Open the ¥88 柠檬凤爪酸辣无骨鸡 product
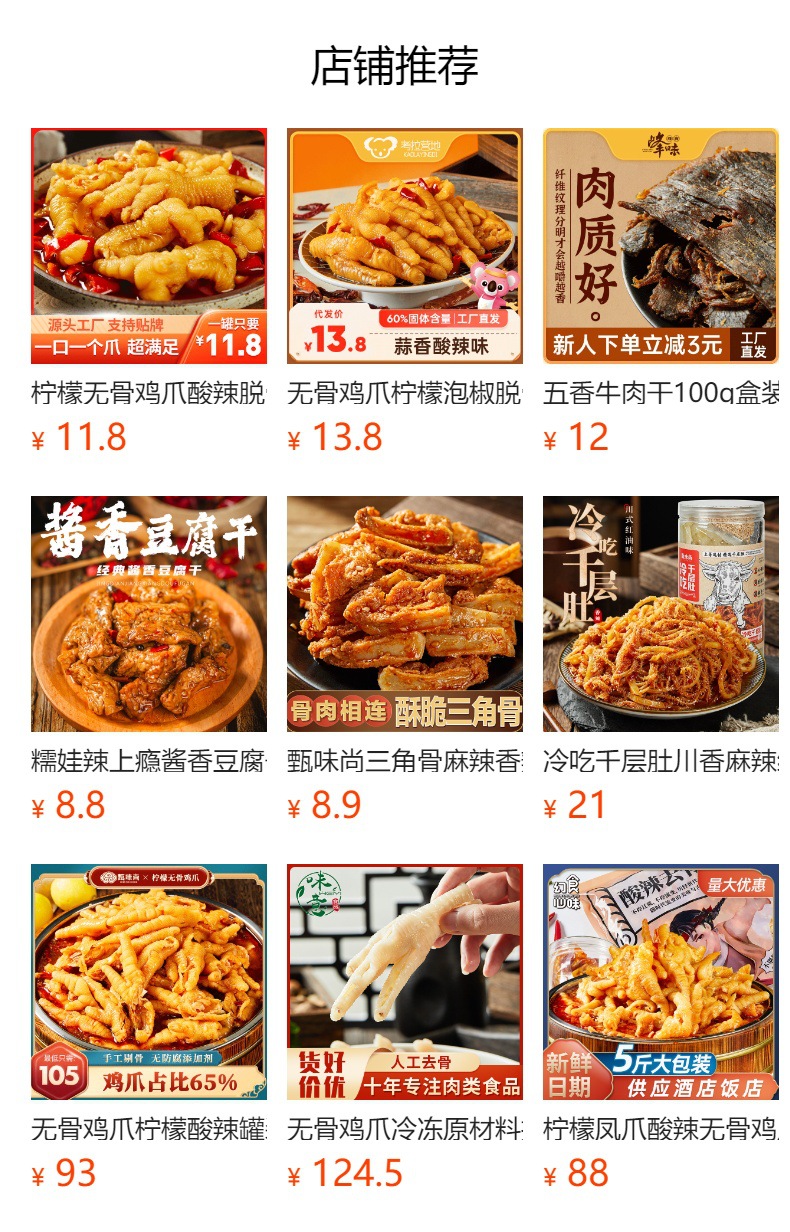This screenshot has height=1232, width=790. [x=660, y=982]
